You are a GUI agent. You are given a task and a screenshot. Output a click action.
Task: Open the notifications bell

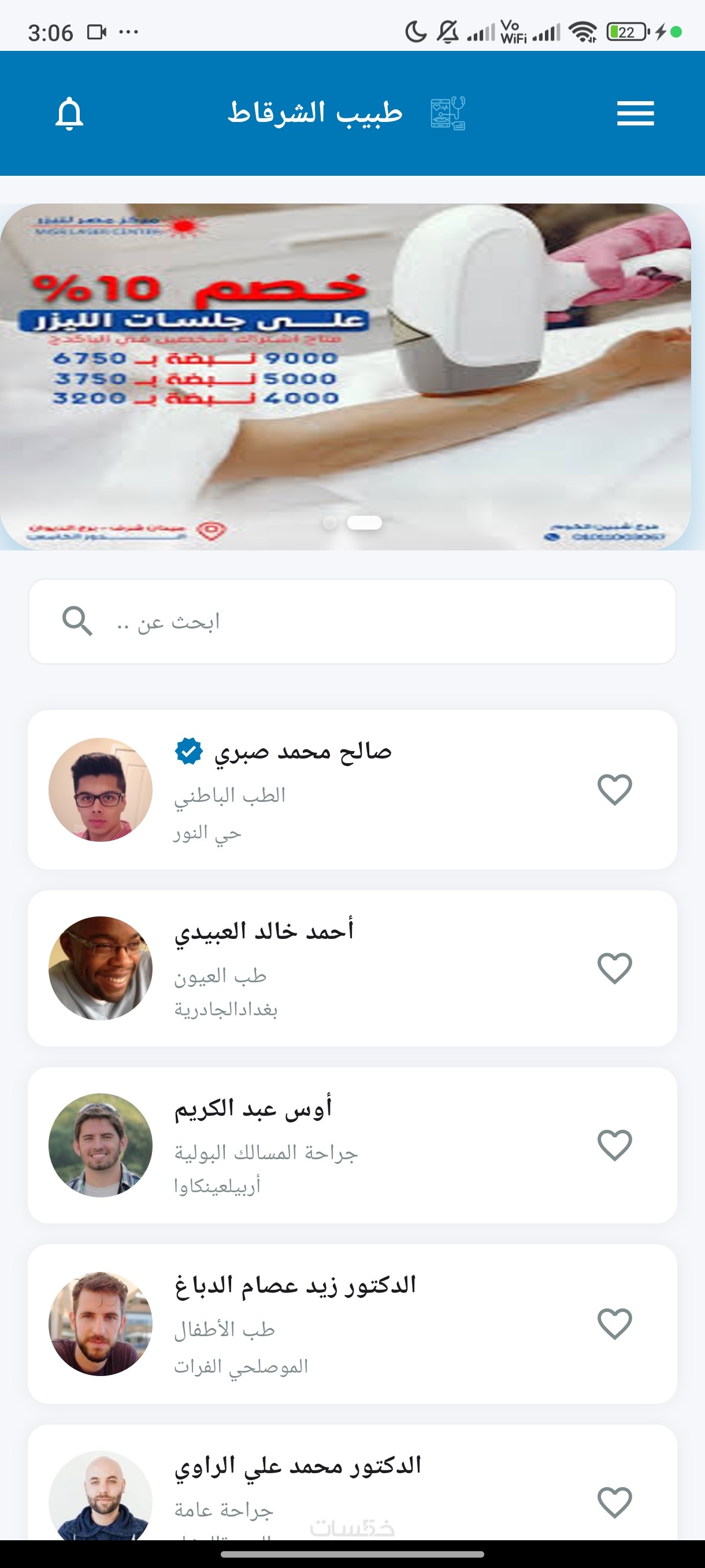click(x=69, y=113)
